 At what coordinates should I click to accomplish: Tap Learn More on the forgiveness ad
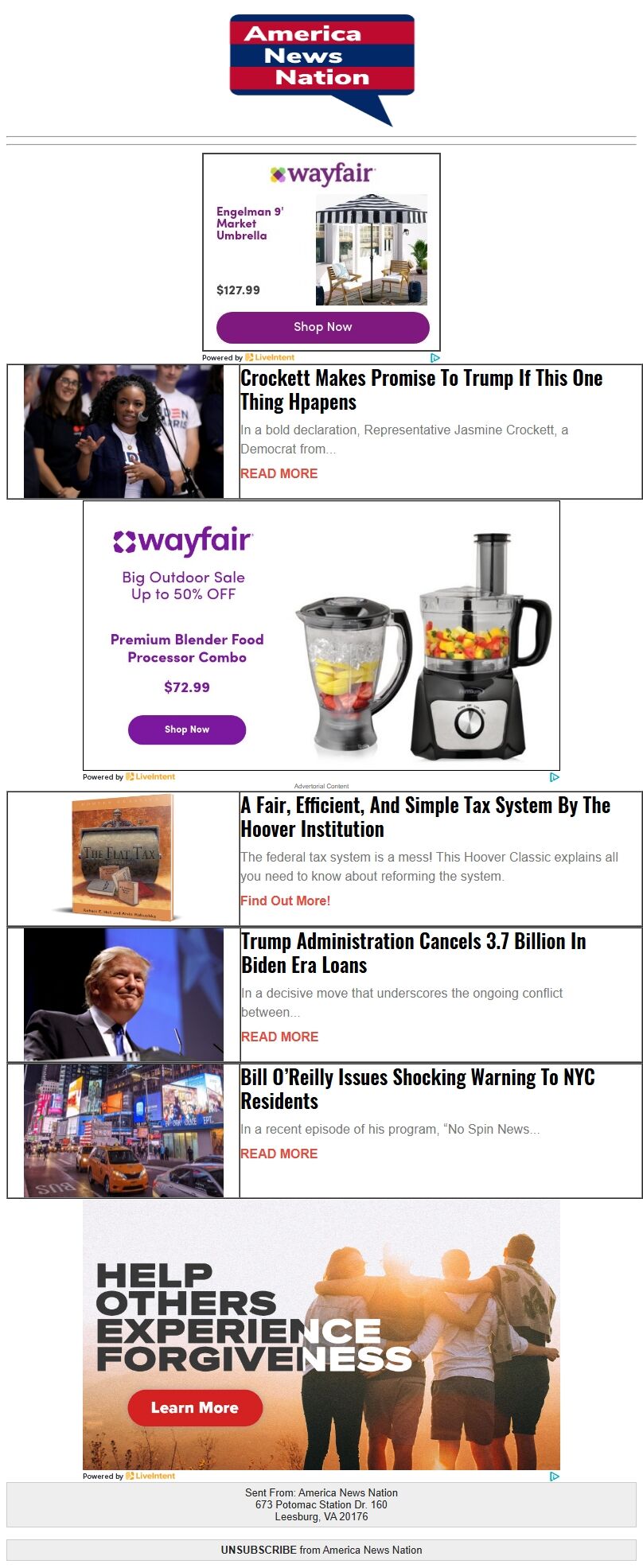click(195, 1408)
